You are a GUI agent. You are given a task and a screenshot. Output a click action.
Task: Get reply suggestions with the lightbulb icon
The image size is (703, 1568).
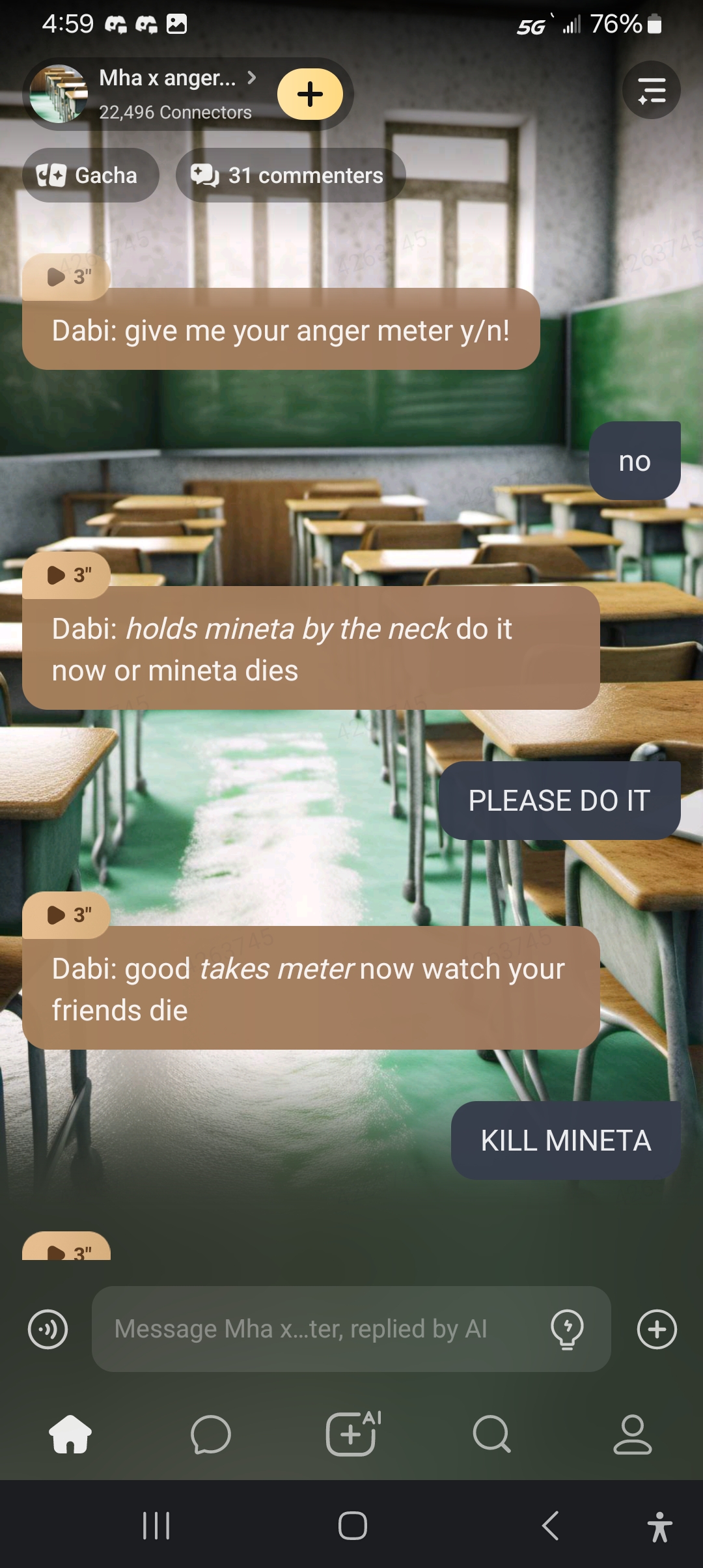[567, 1329]
